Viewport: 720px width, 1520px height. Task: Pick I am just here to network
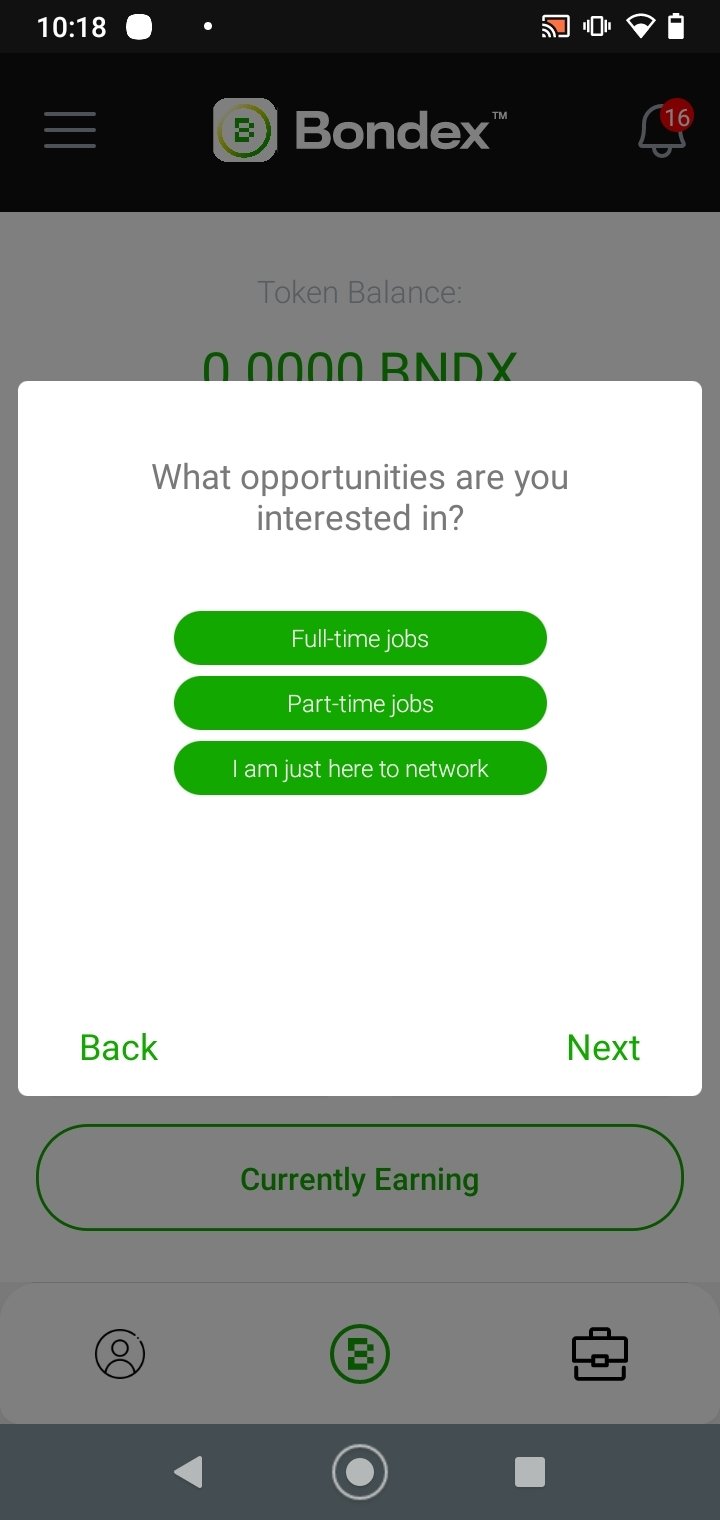(x=360, y=768)
